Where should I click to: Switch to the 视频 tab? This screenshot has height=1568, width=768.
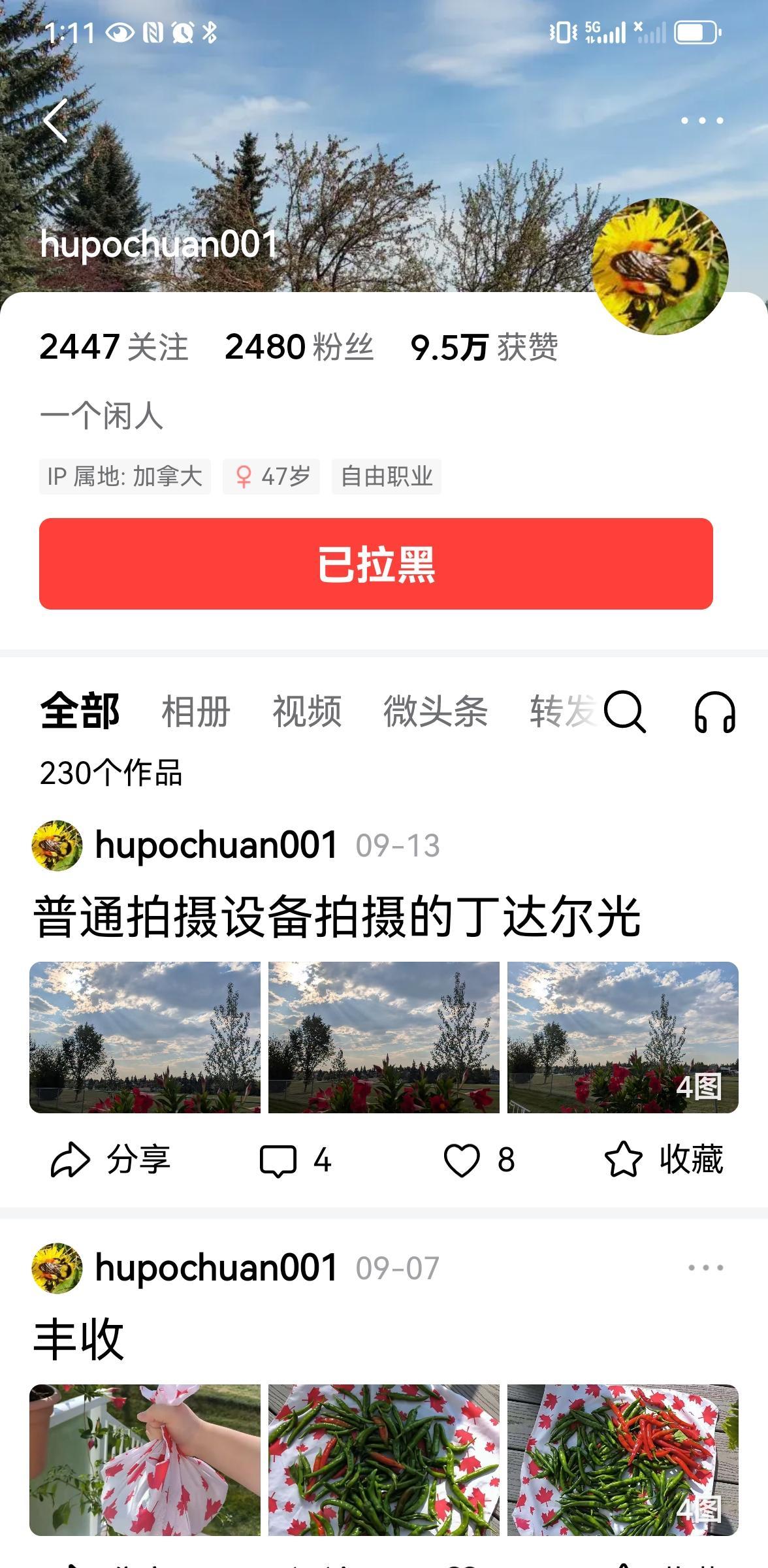305,713
